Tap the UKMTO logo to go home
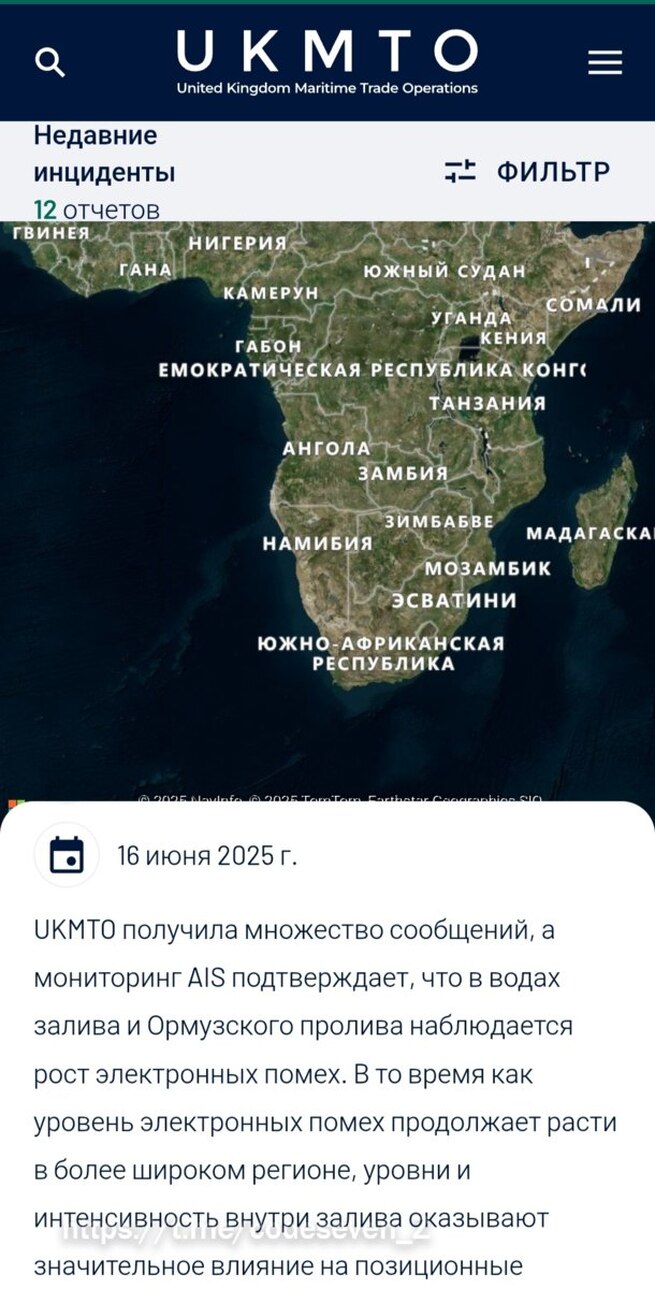Image resolution: width=655 pixels, height=1289 pixels. 327,61
